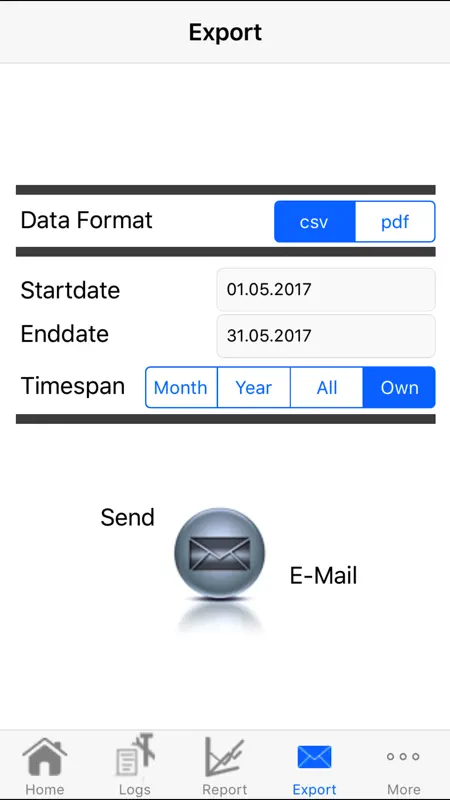The height and width of the screenshot is (800, 450).
Task: Edit the Enddate field
Action: coord(326,336)
